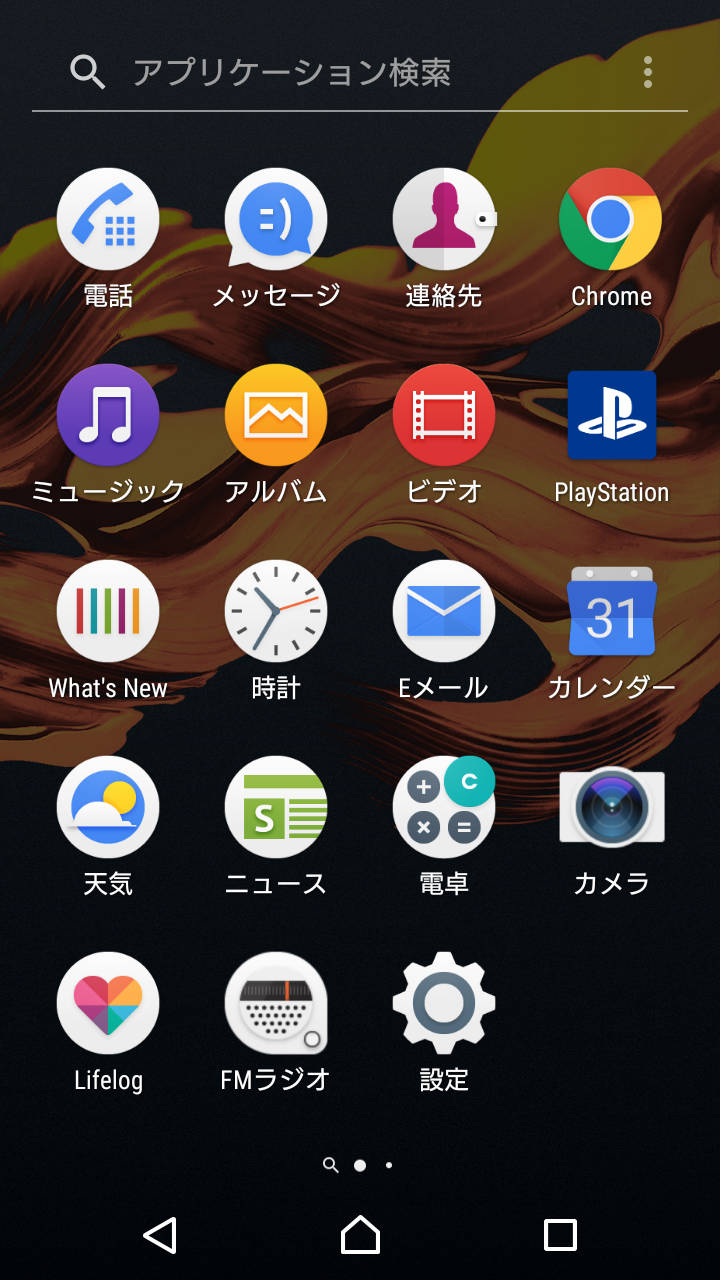The height and width of the screenshot is (1280, 720).
Task: Open the ミュージック music app
Action: point(108,415)
